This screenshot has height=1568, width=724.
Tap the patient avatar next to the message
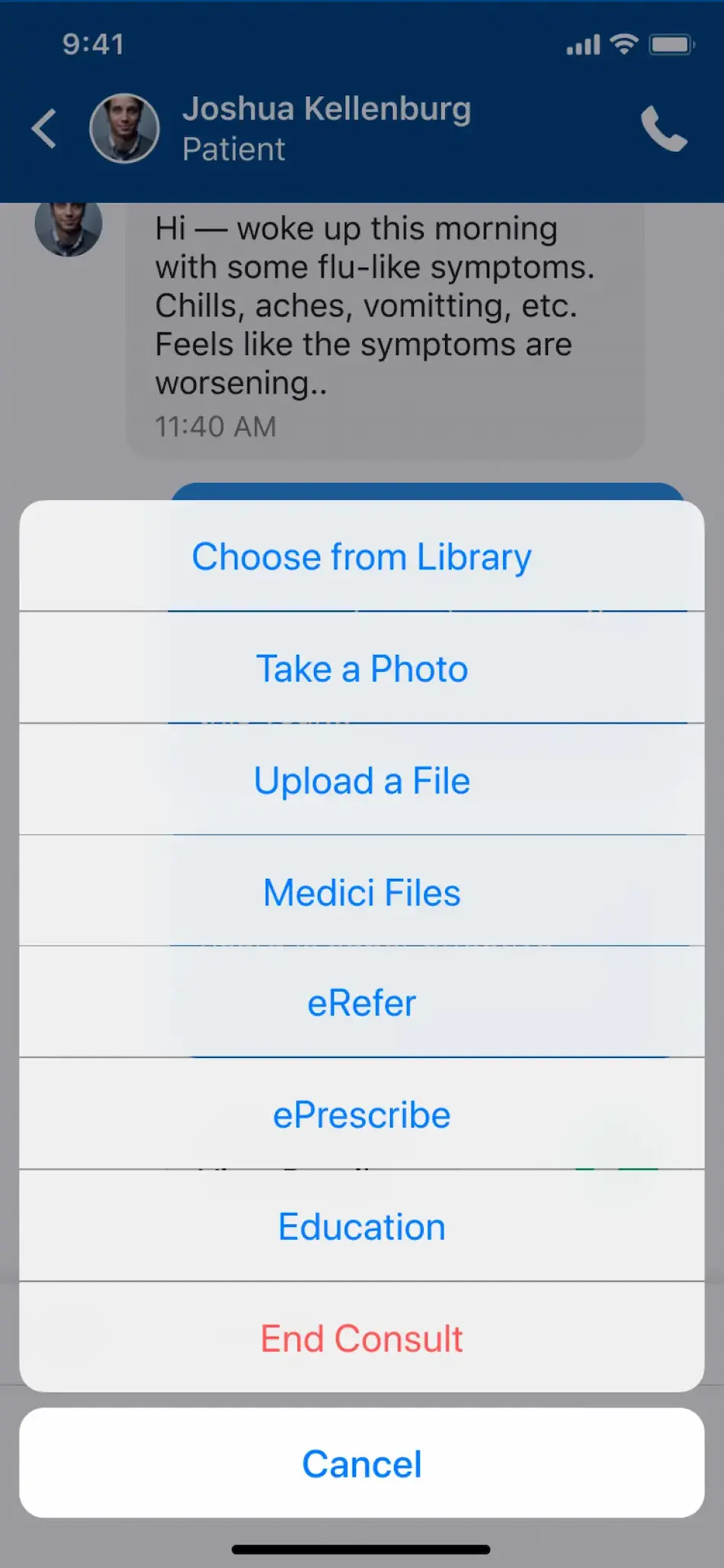click(x=69, y=226)
